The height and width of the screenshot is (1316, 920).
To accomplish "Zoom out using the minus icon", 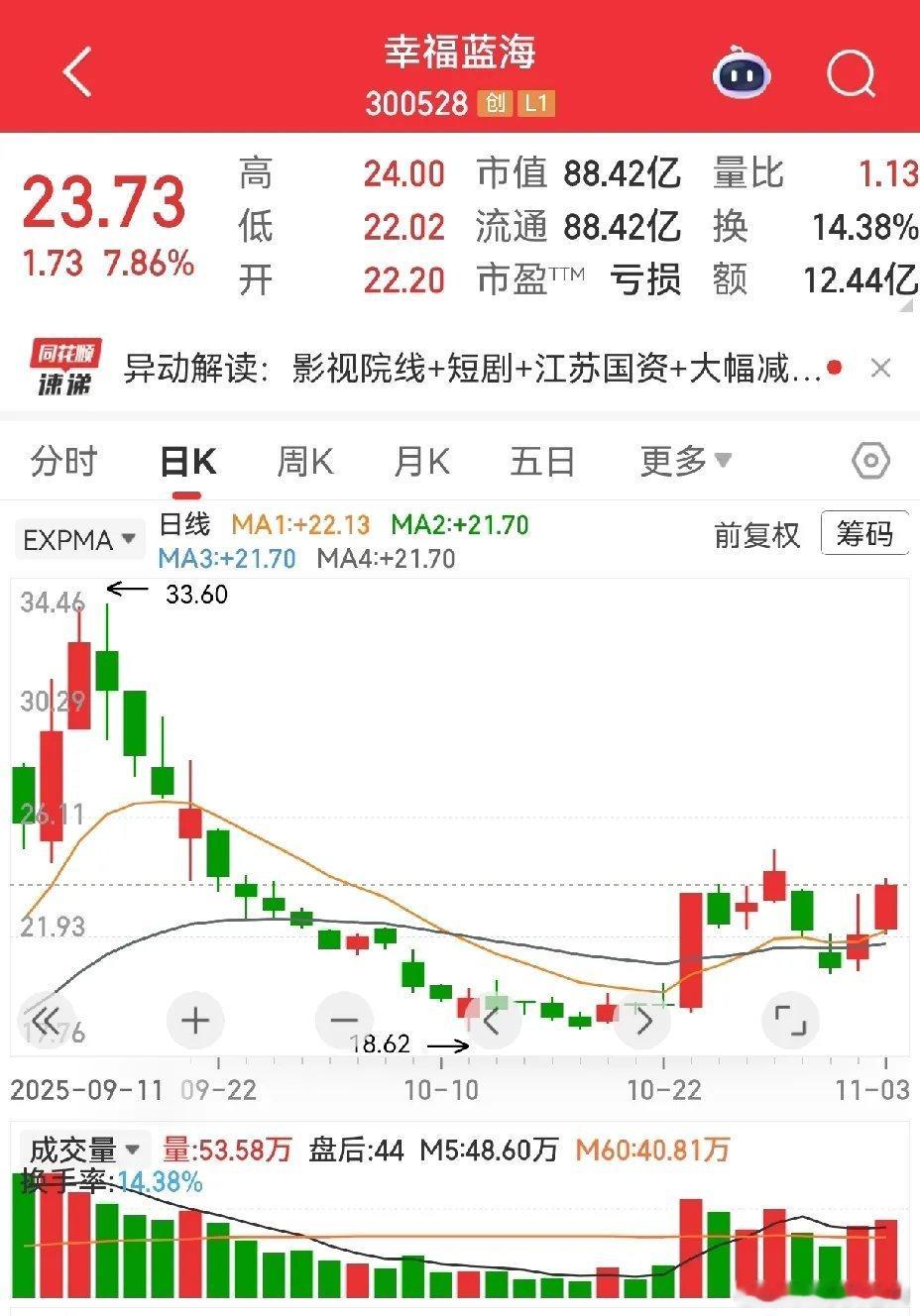I will tap(343, 1020).
